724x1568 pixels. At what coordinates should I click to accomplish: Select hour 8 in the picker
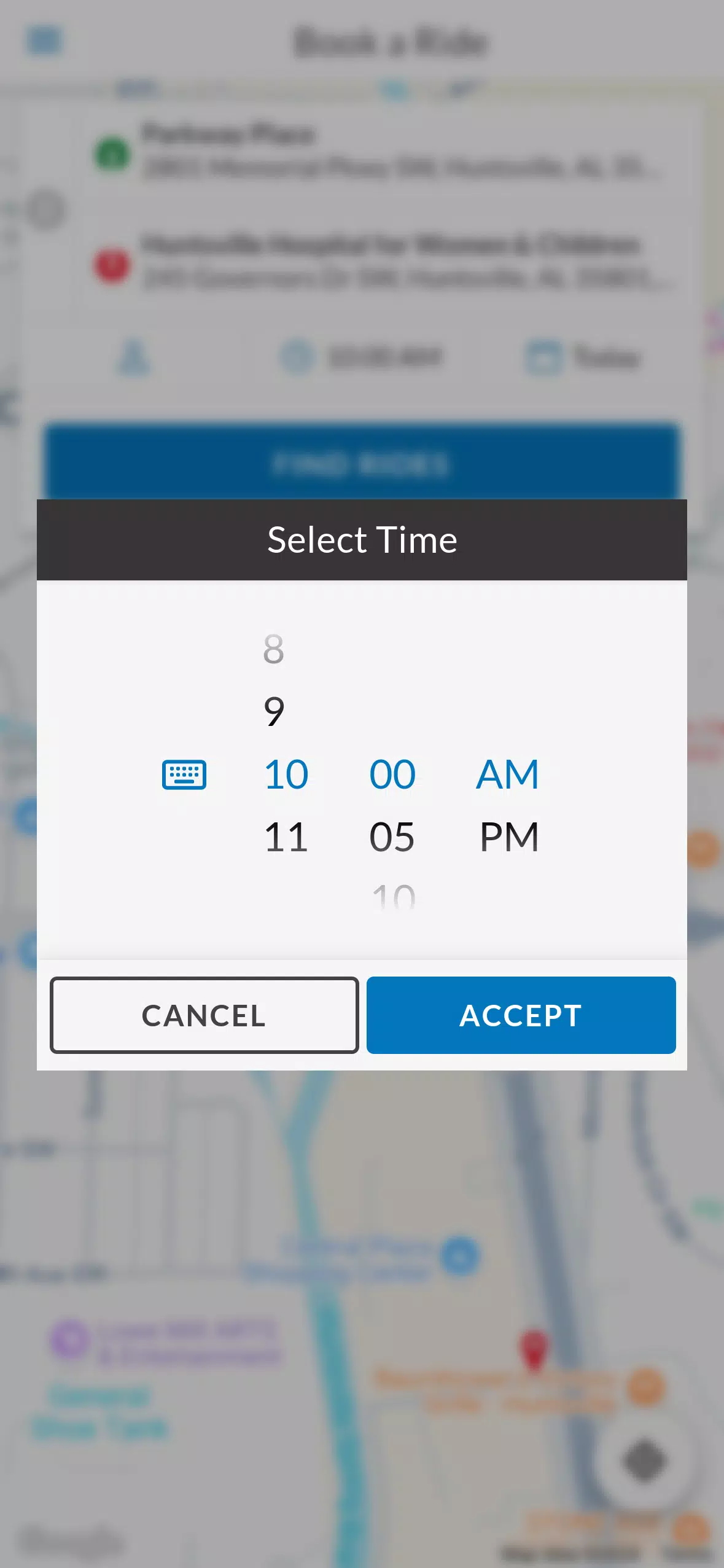point(274,649)
